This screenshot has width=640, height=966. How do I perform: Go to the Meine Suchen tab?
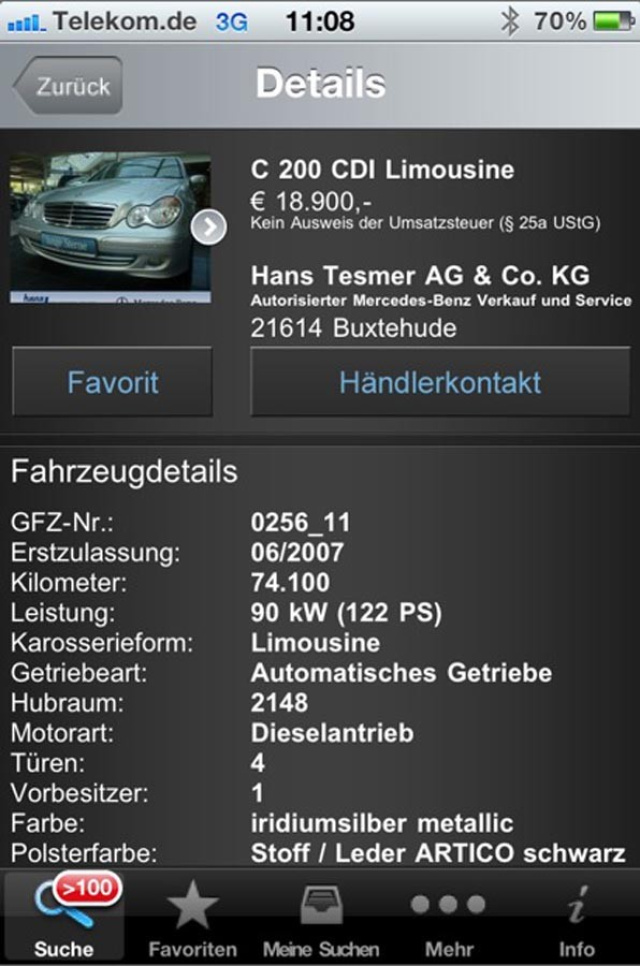(320, 918)
